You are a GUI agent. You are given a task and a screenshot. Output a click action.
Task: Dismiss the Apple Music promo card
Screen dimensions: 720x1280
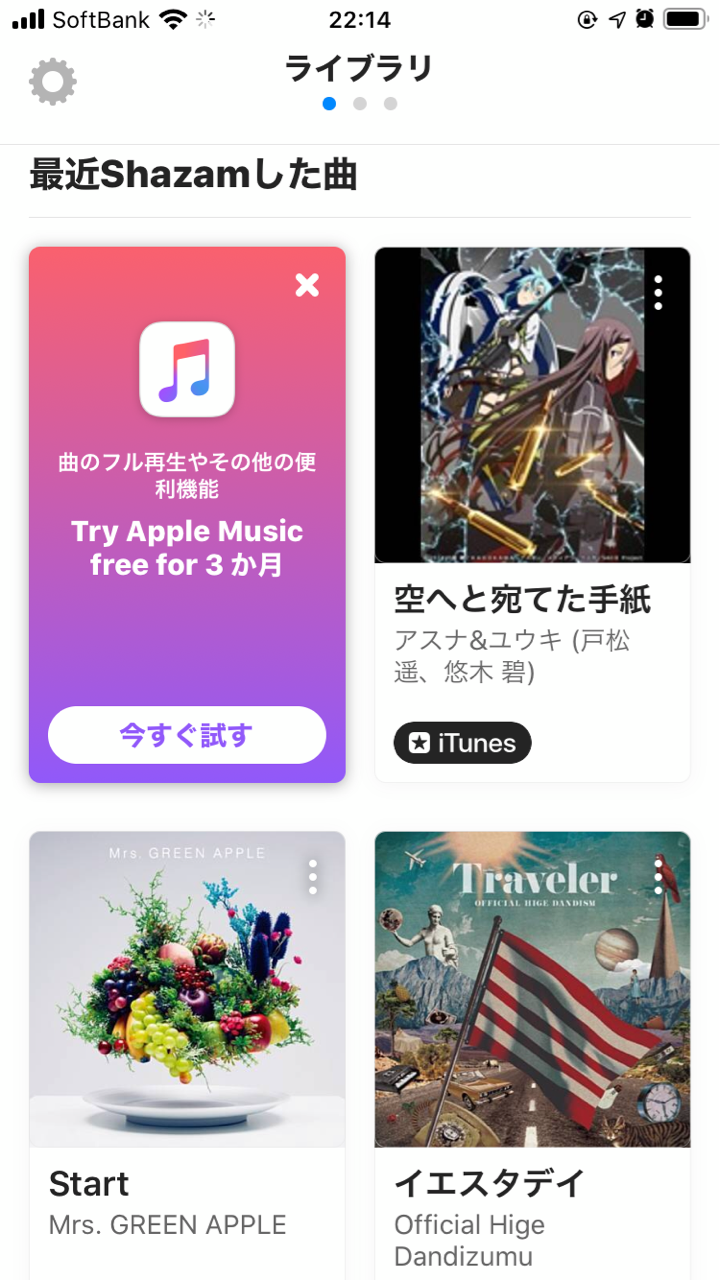point(307,285)
